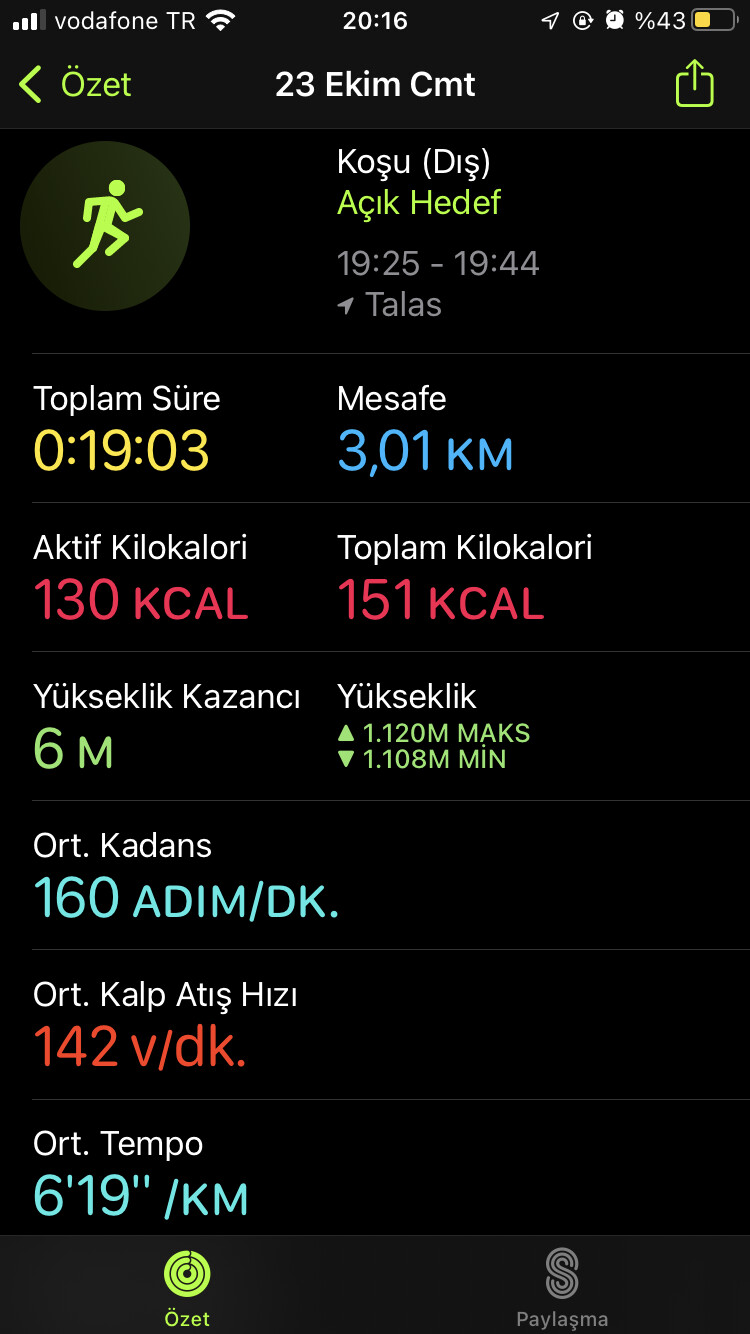
Task: Select the Özet tab
Action: coord(187,1287)
